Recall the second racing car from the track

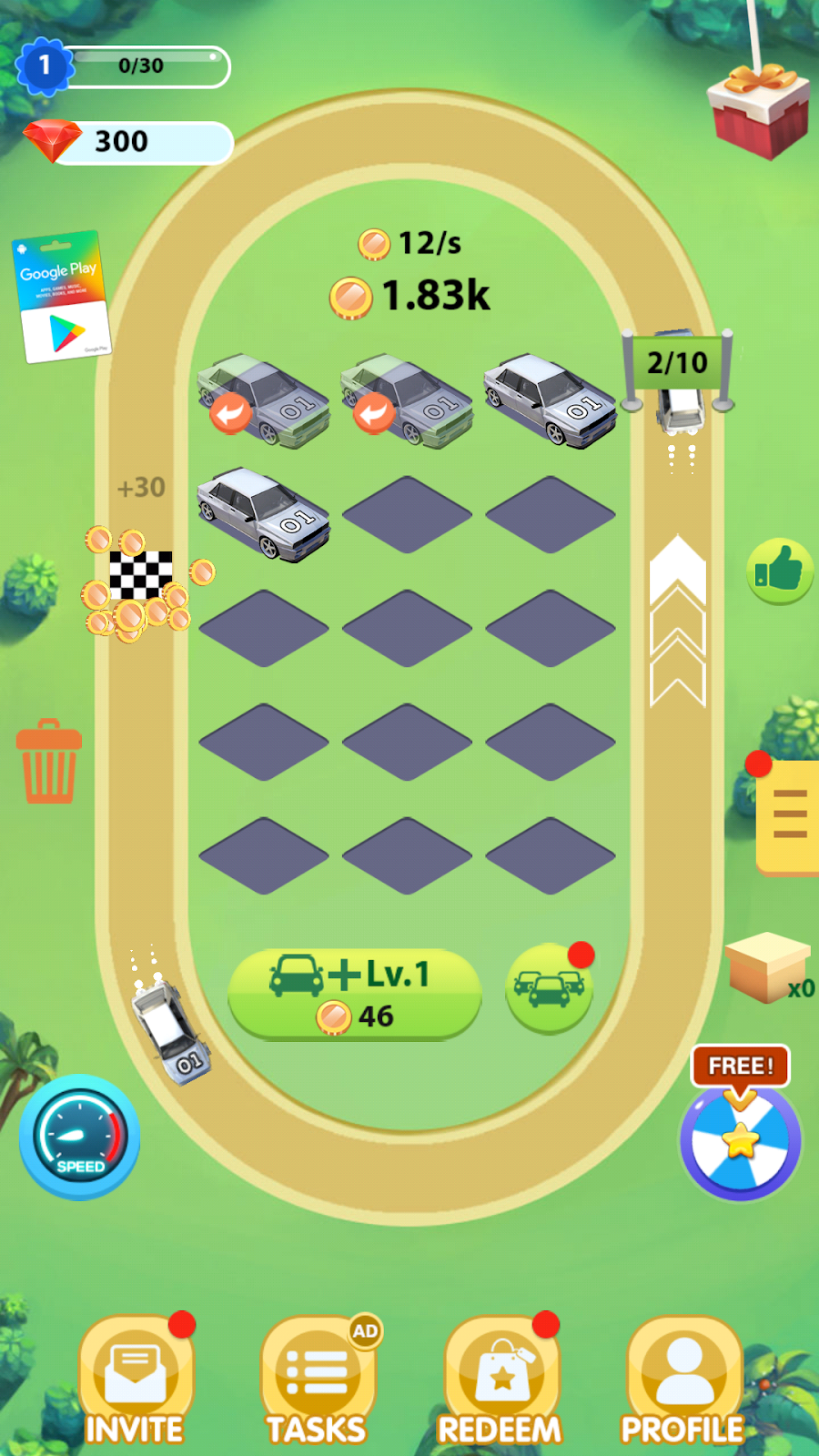(x=374, y=414)
